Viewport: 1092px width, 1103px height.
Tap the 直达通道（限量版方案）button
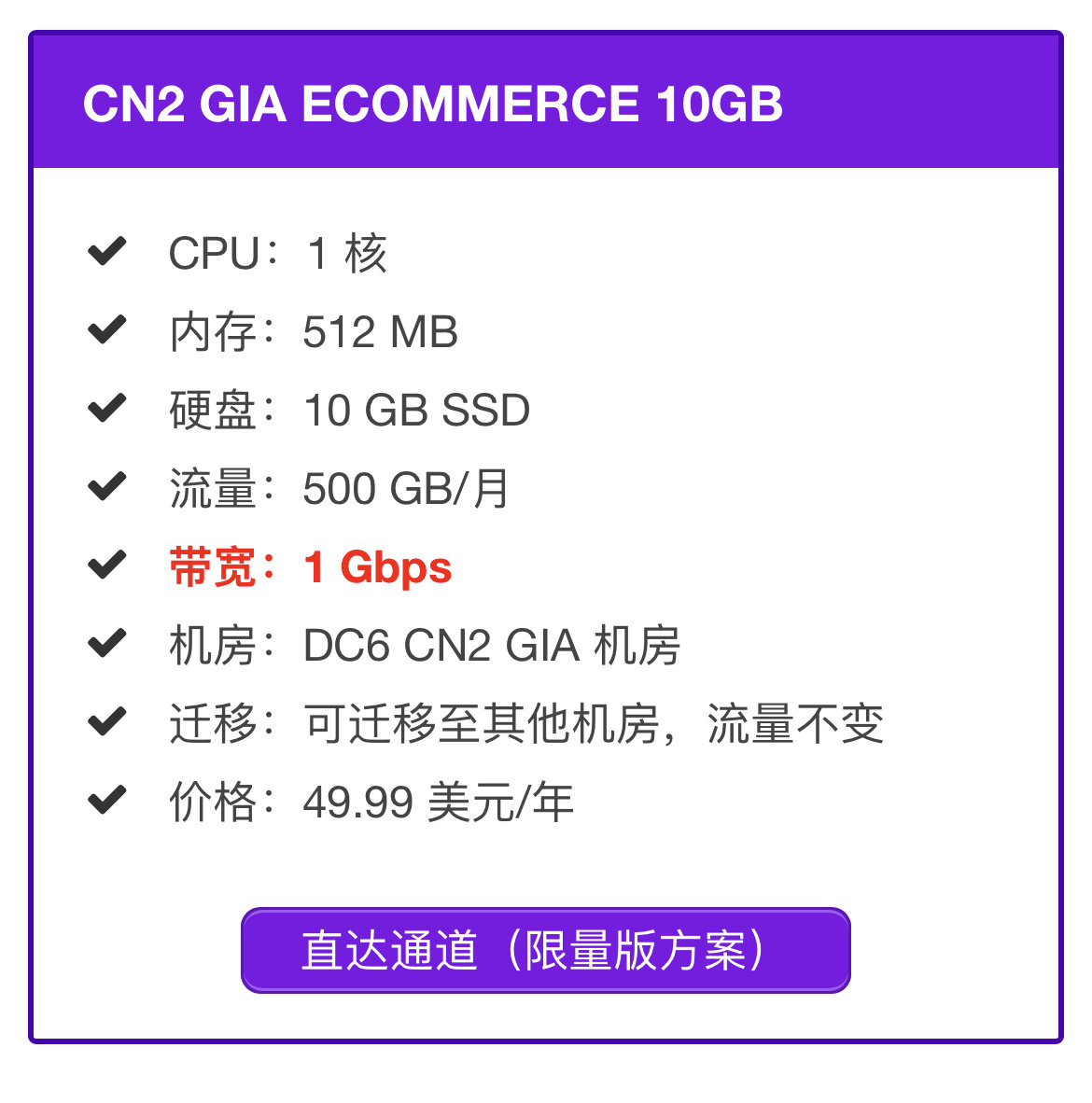click(545, 950)
